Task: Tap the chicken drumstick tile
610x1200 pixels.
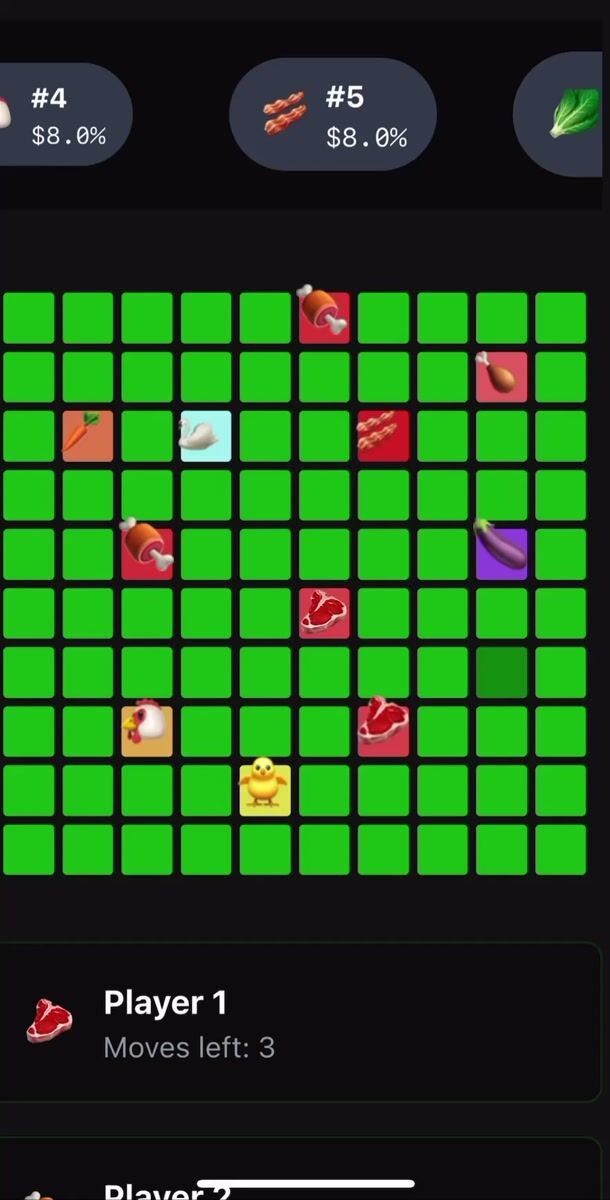Action: [x=501, y=377]
